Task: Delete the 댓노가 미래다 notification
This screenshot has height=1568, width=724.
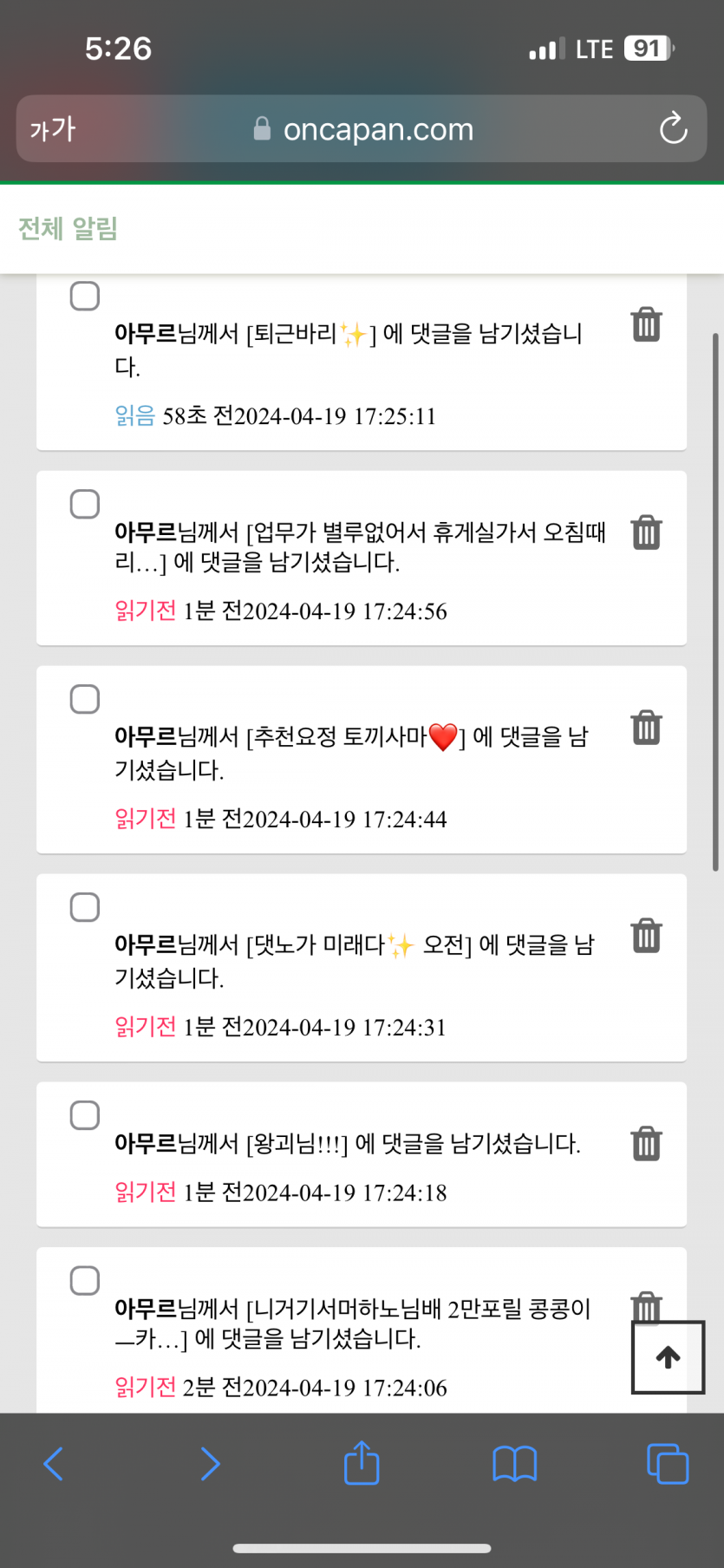Action: click(646, 936)
